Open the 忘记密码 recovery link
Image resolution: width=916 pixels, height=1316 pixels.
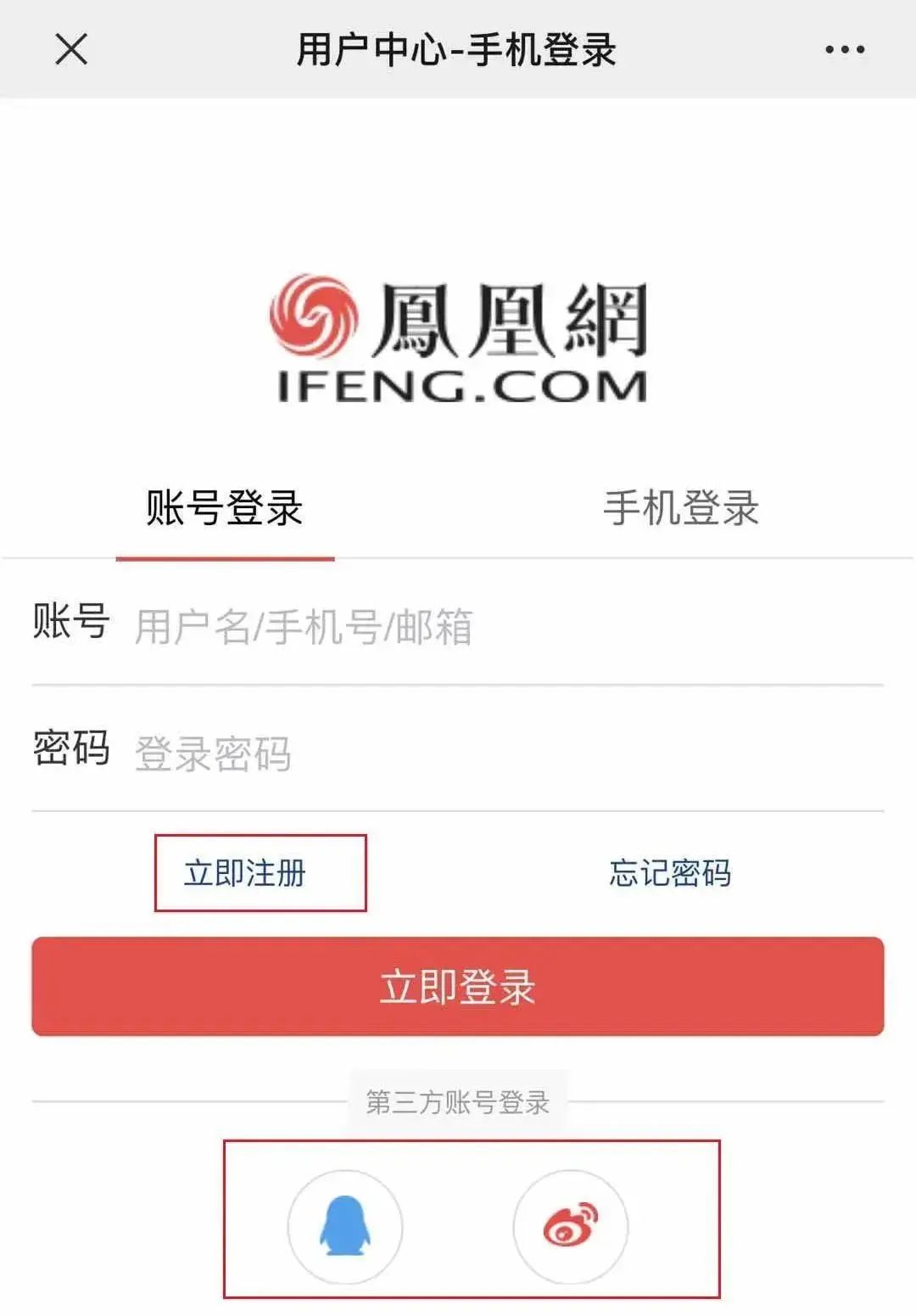[670, 873]
